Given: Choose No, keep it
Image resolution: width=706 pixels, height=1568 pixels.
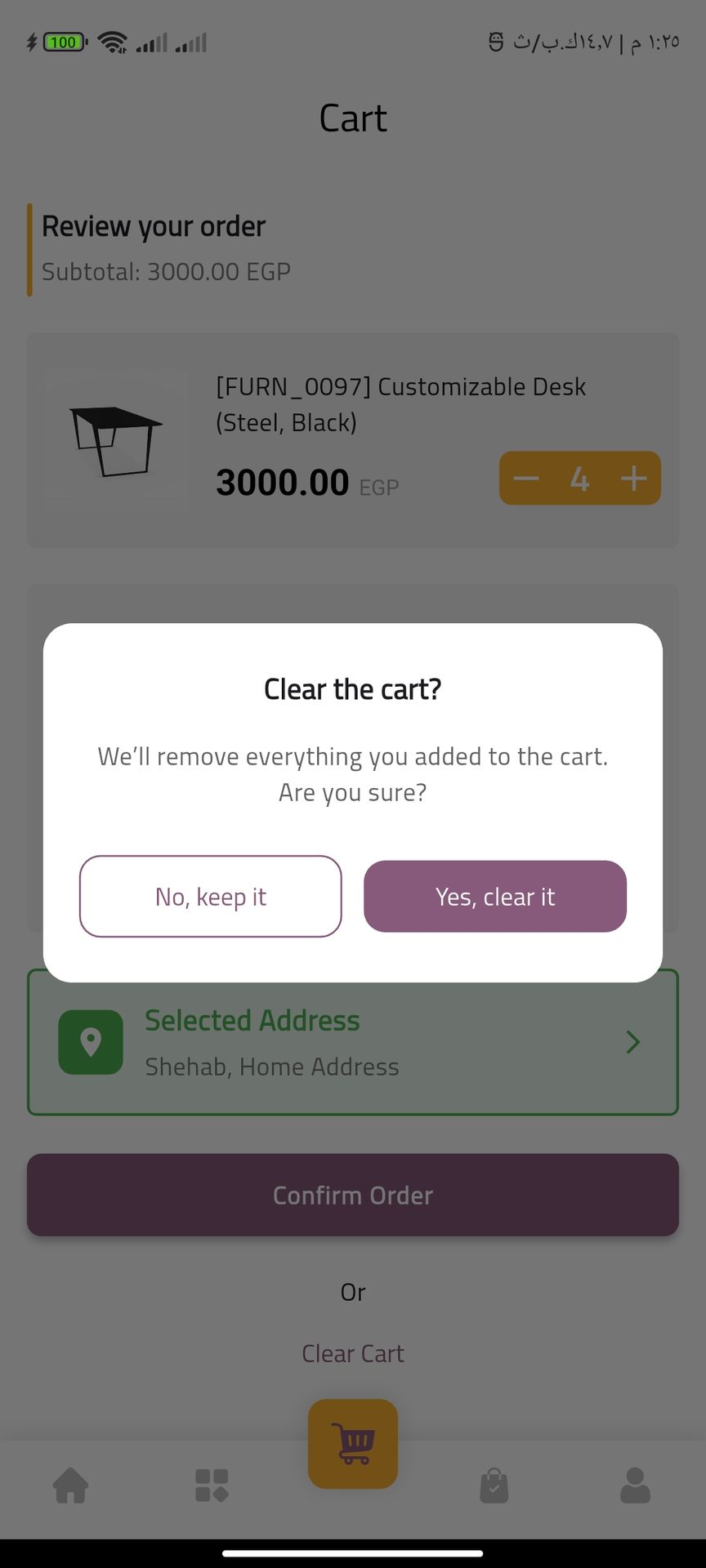Looking at the screenshot, I should coord(211,896).
